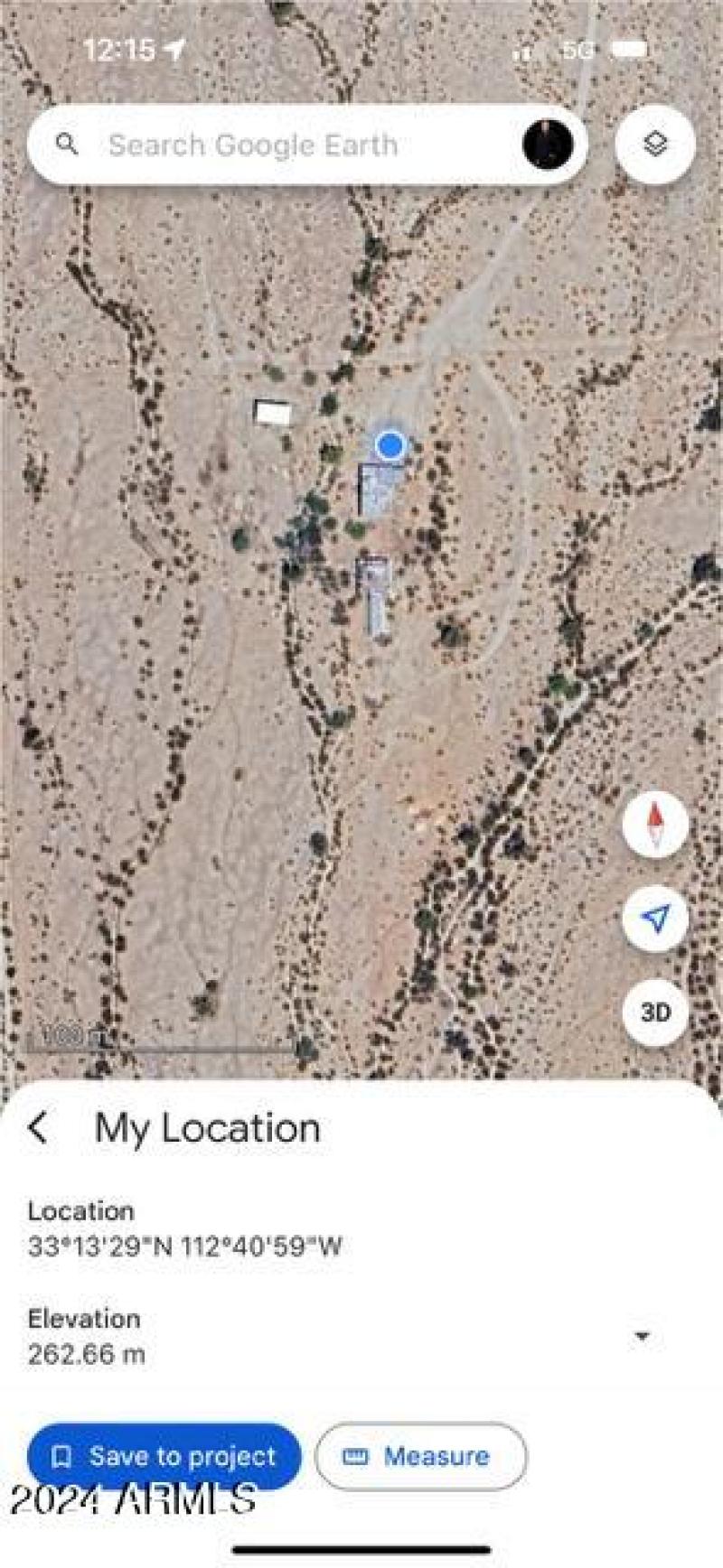Center map on my location arrow

(655, 918)
